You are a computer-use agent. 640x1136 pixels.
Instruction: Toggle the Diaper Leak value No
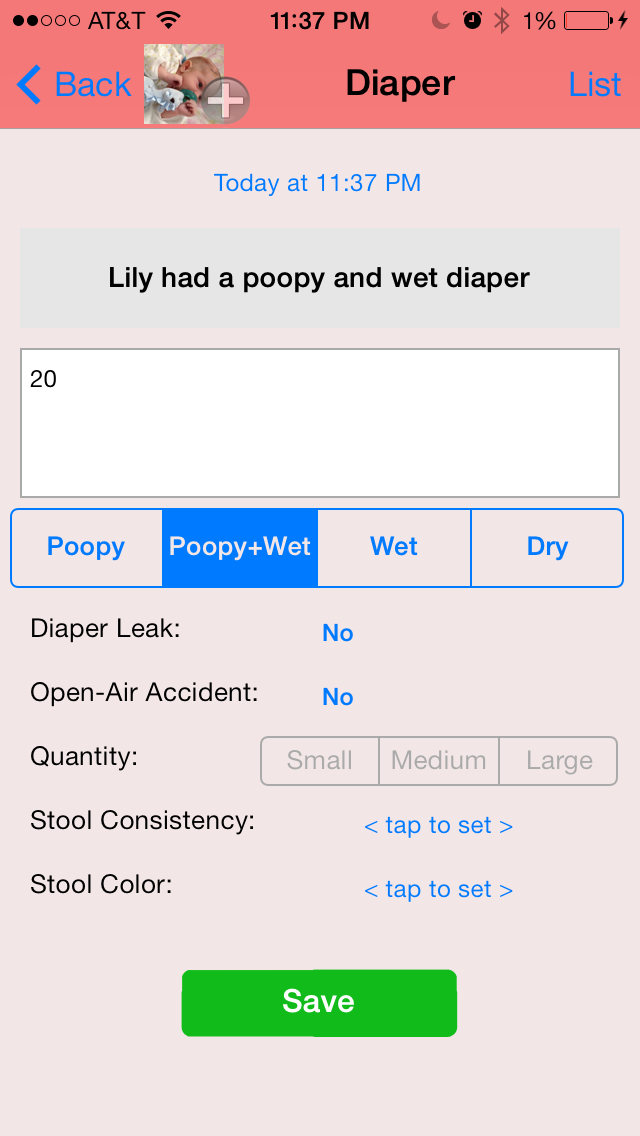point(338,633)
